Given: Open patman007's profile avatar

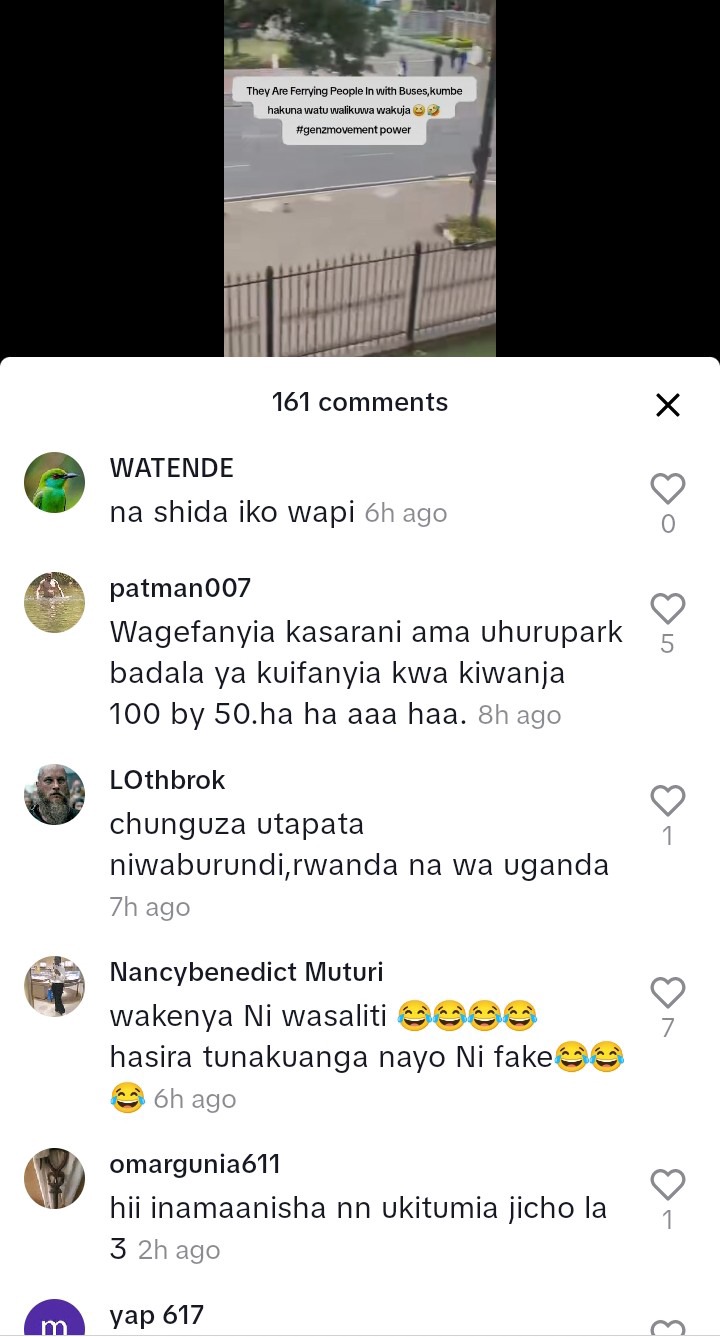Looking at the screenshot, I should [x=54, y=602].
